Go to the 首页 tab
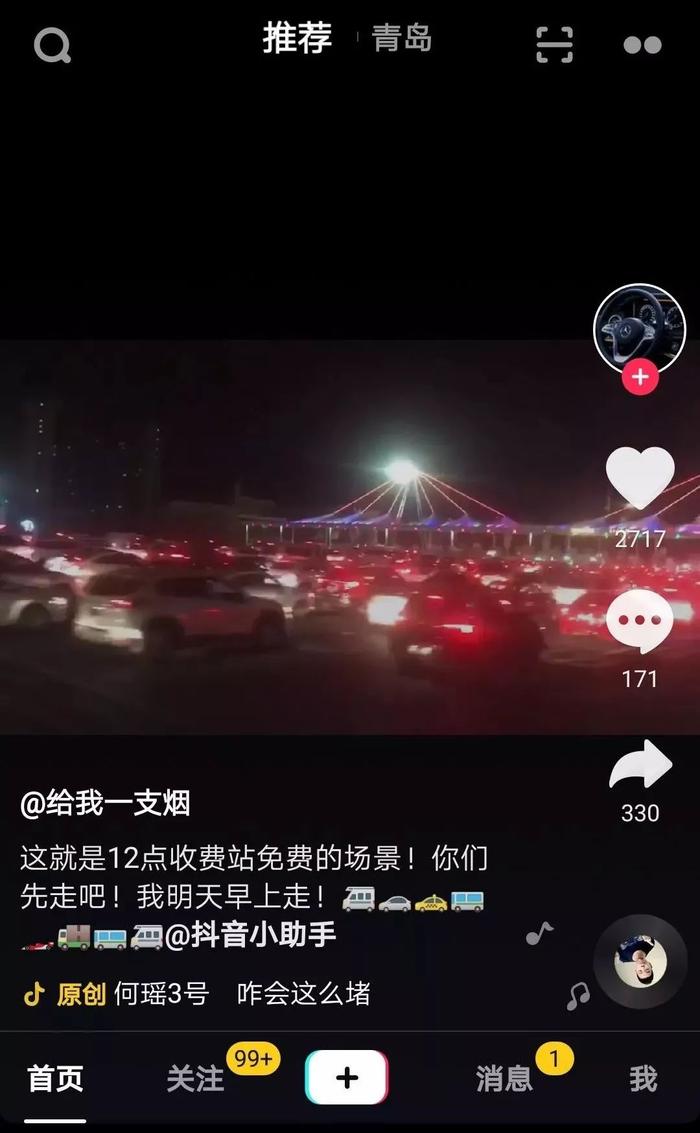 click(x=56, y=1079)
